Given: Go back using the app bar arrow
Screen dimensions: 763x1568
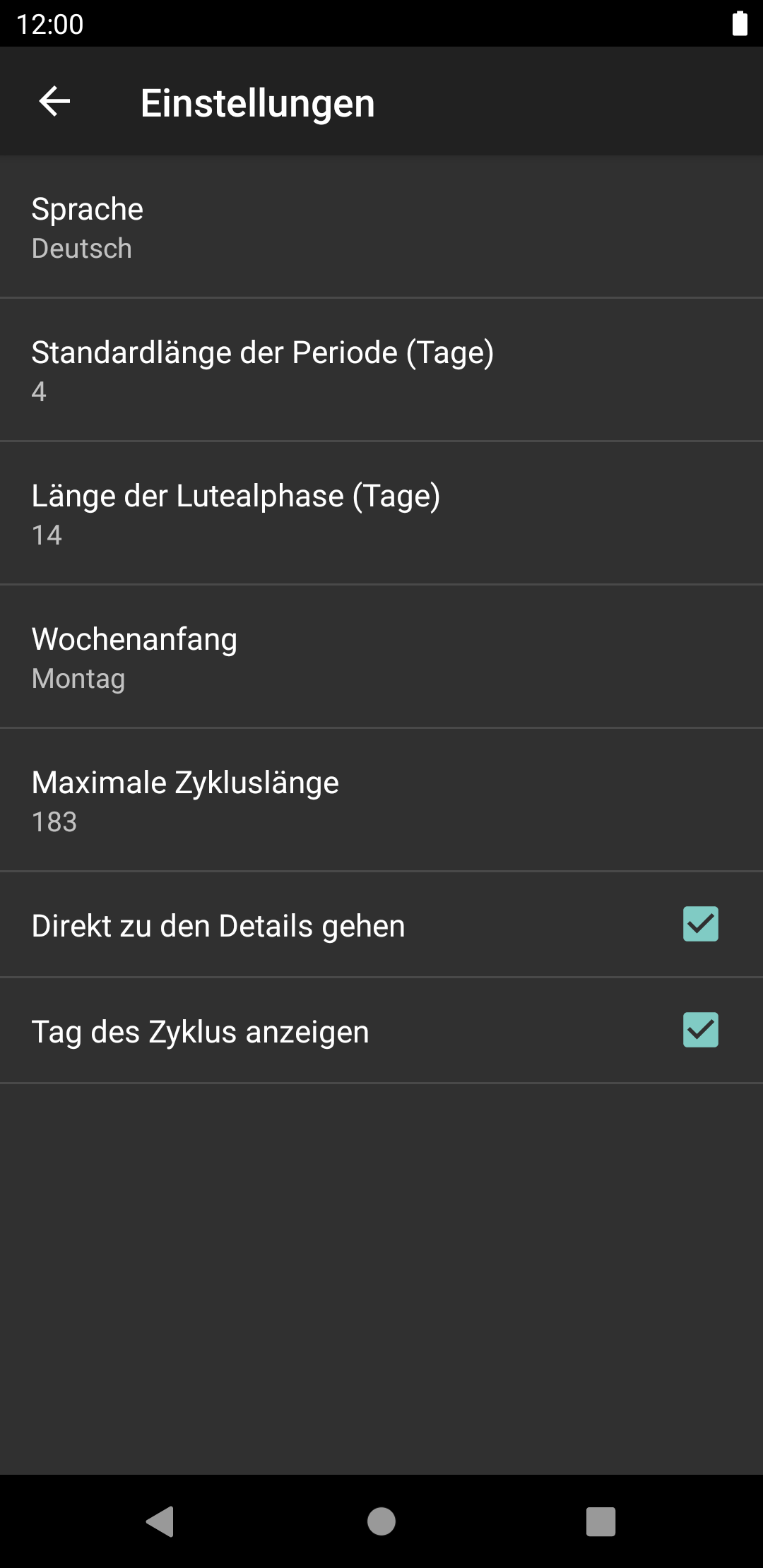Looking at the screenshot, I should [54, 102].
